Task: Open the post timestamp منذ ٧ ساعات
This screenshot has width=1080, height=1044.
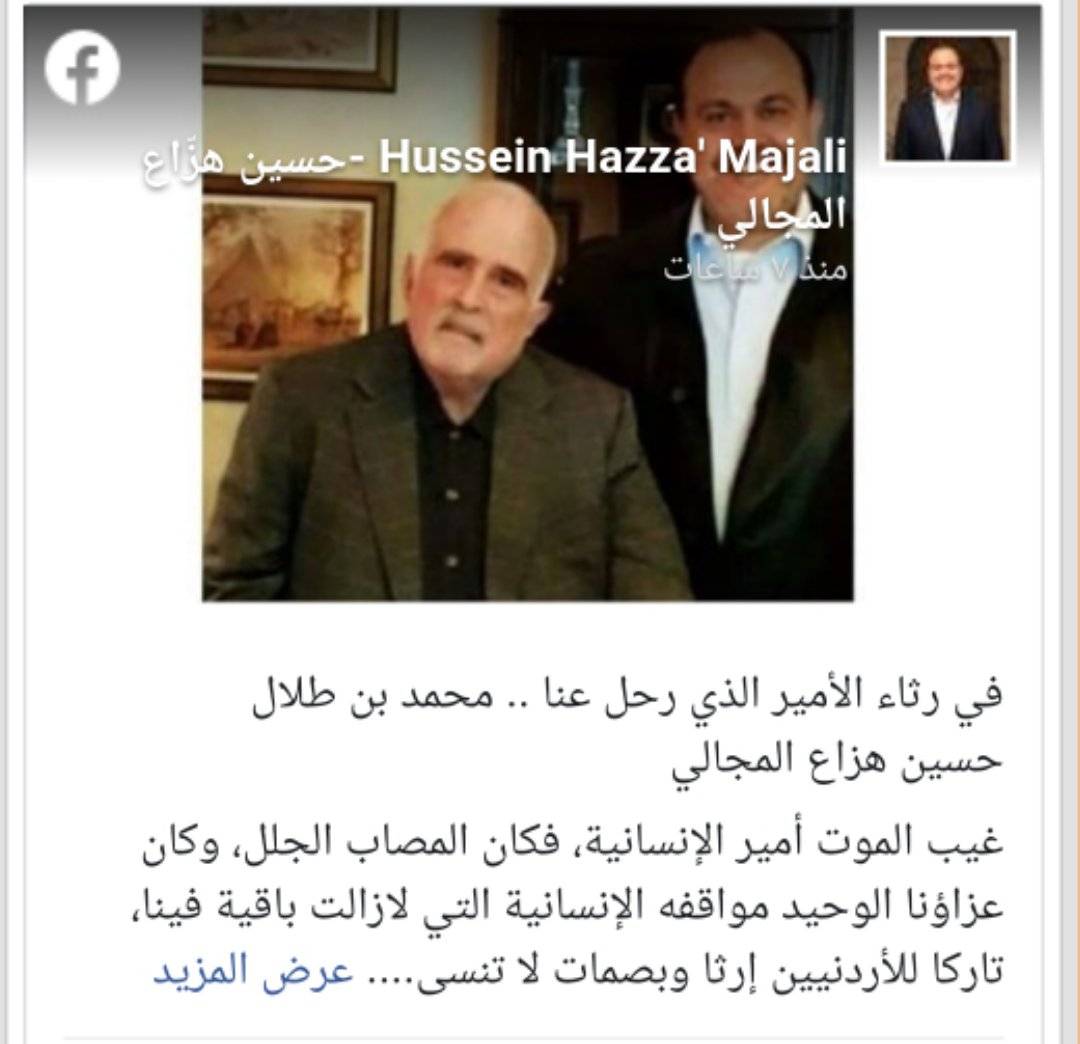Action: coord(755,269)
